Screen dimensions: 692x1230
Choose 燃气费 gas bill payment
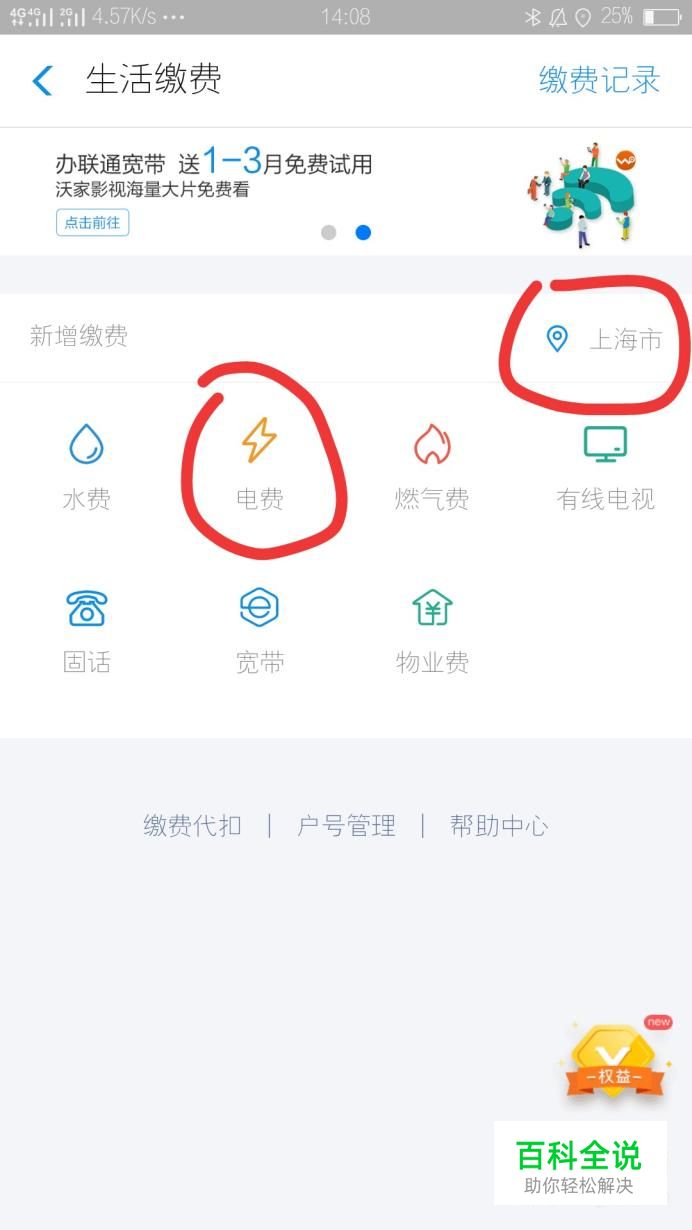(432, 468)
